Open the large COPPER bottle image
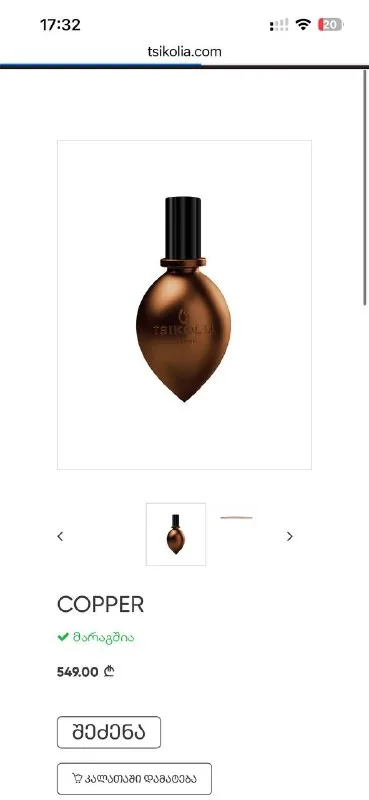369x800 pixels. 184,305
